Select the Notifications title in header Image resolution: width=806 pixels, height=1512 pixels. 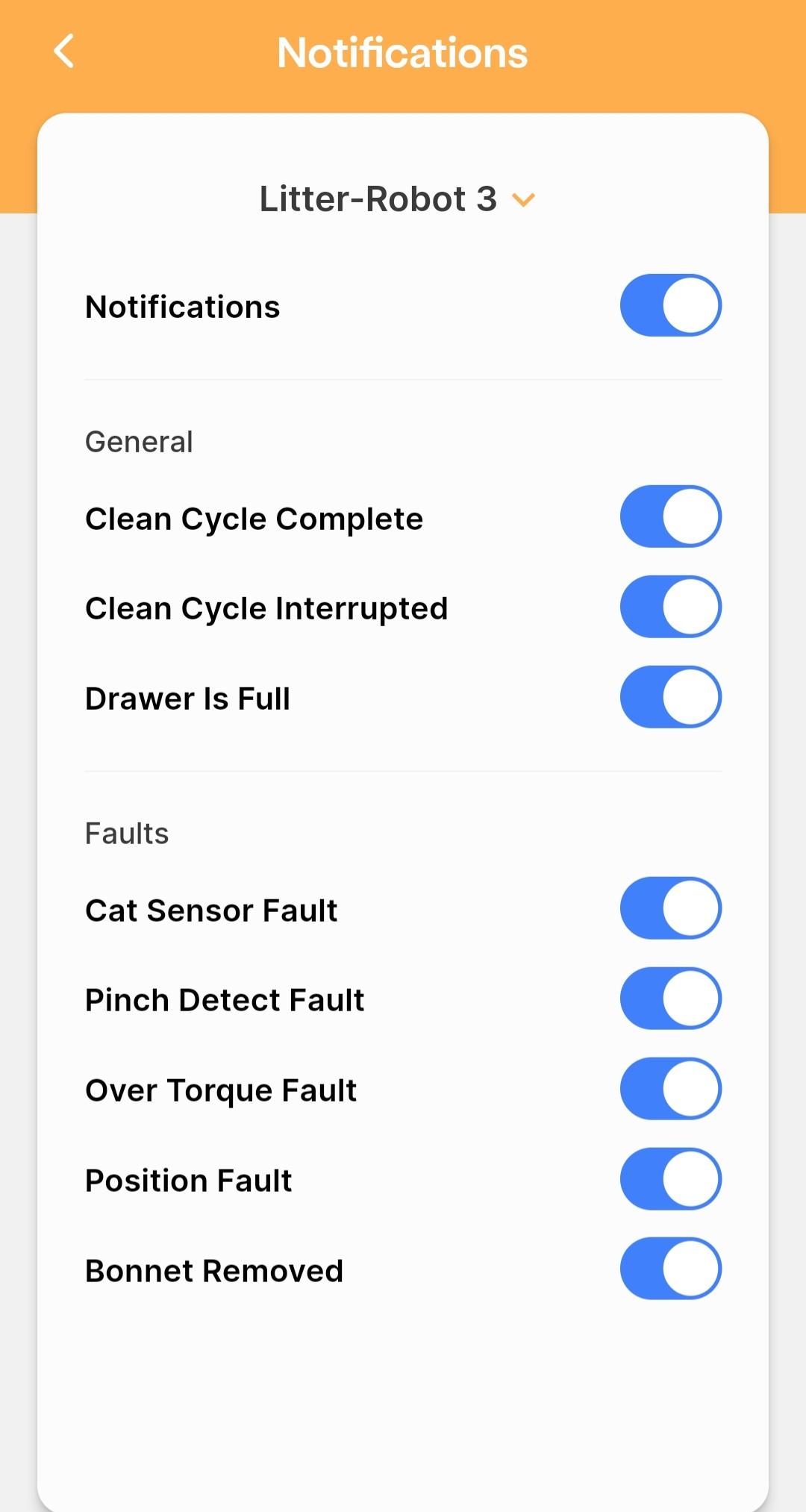pos(402,52)
